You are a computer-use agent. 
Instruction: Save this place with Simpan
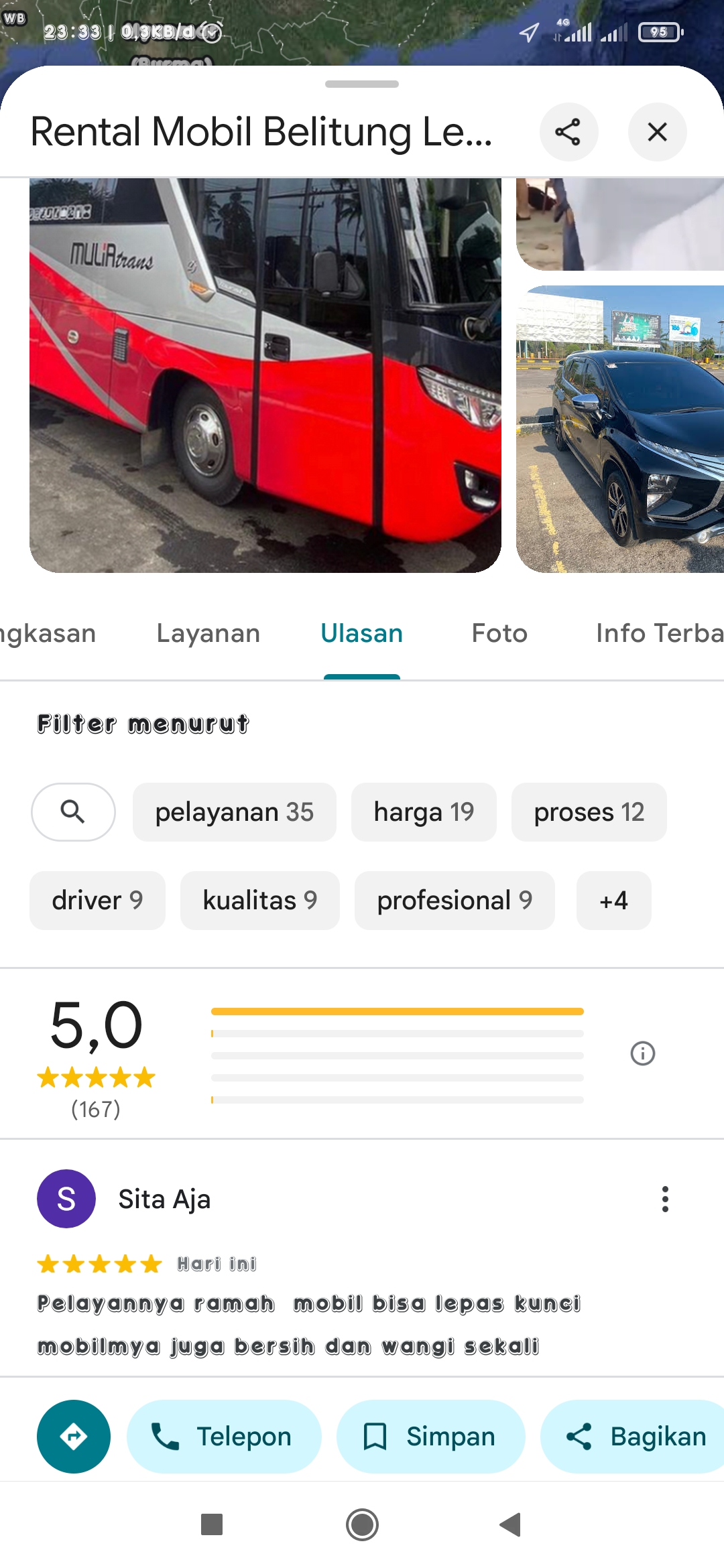click(430, 1437)
